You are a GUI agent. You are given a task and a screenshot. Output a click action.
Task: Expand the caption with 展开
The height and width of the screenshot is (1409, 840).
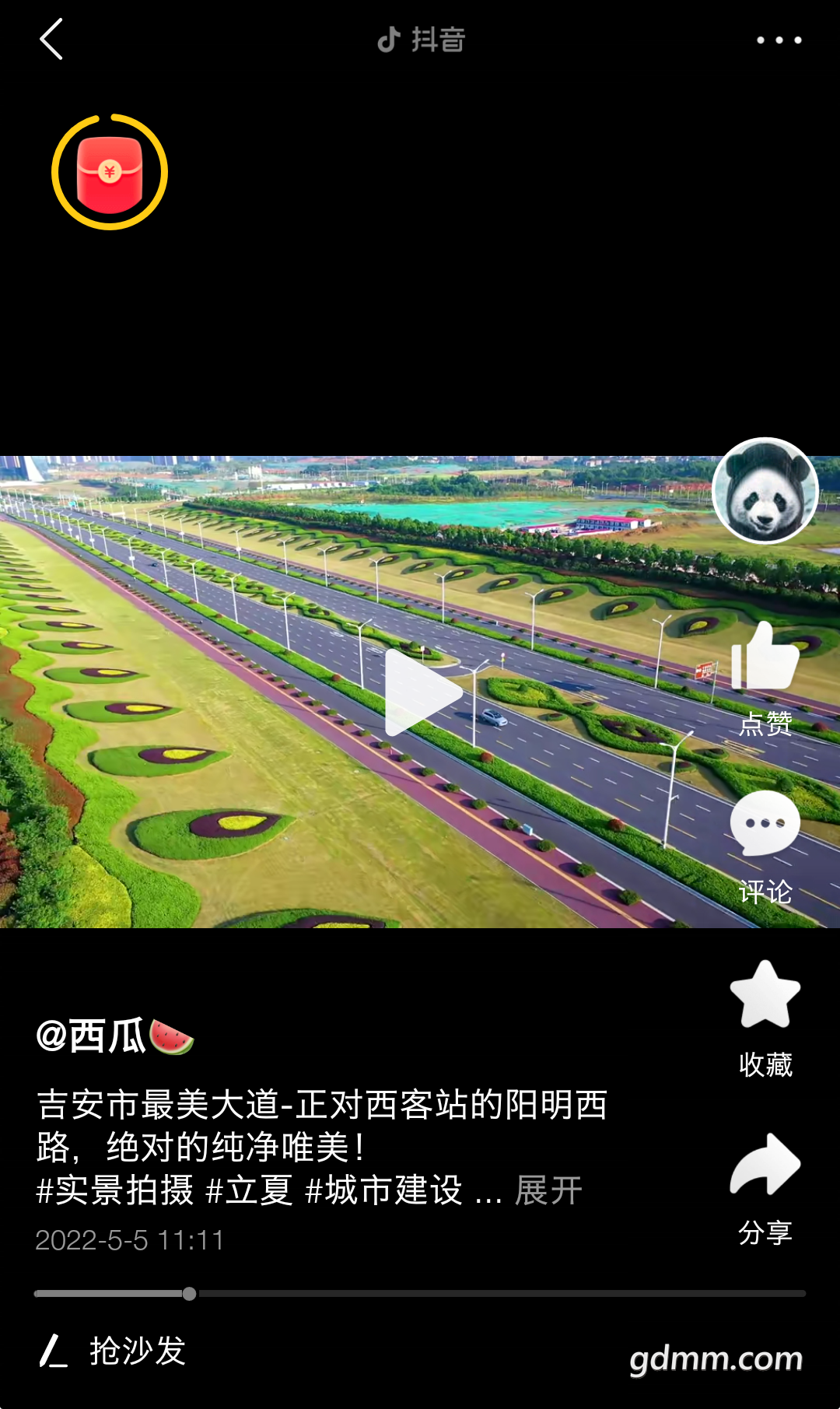(x=548, y=1190)
